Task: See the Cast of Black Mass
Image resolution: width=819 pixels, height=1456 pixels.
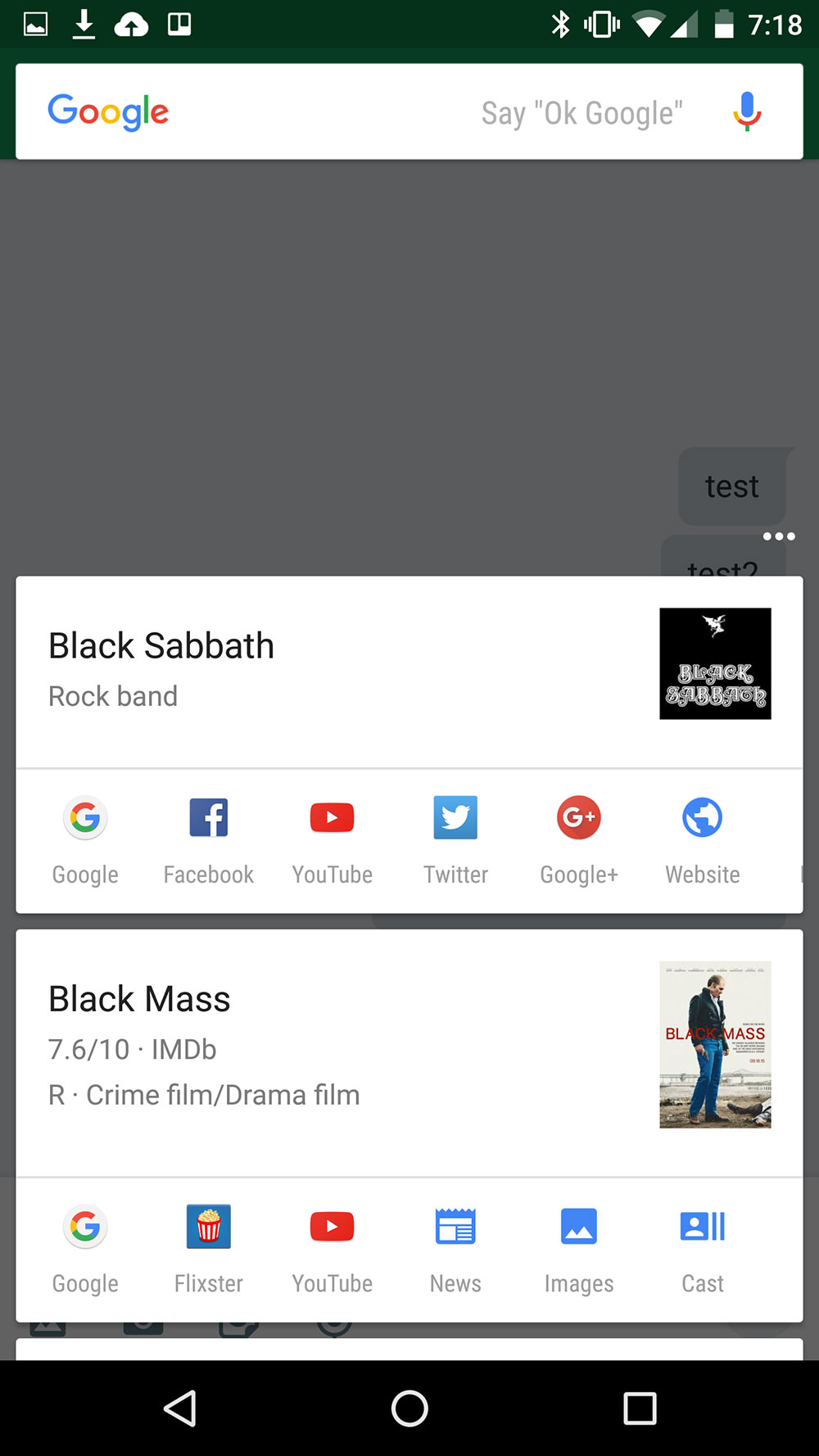Action: coord(703,1250)
